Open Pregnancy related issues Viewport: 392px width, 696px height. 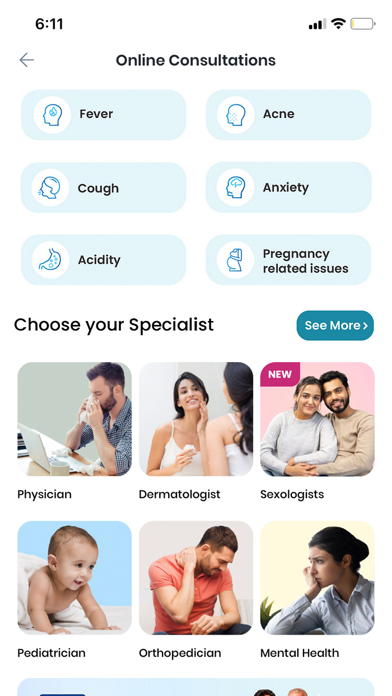pos(289,260)
